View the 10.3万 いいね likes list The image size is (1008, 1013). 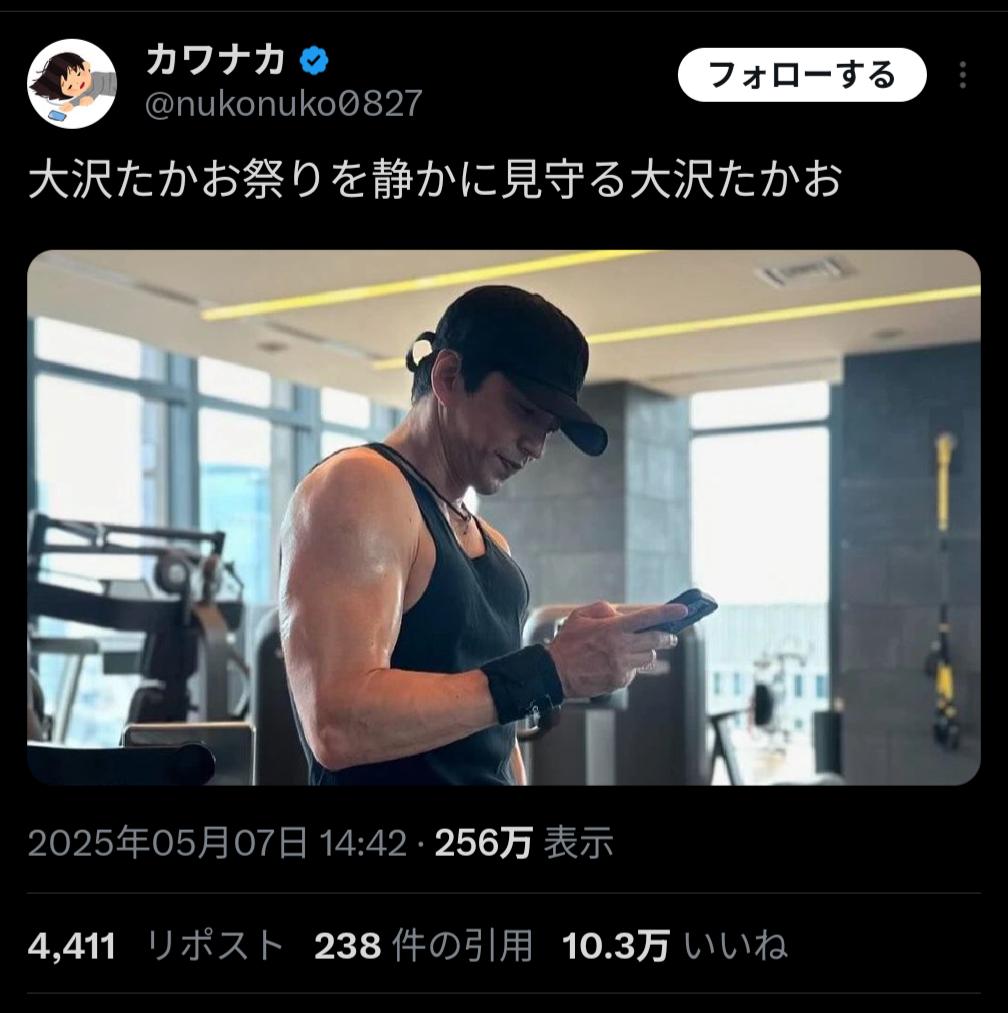pos(674,945)
